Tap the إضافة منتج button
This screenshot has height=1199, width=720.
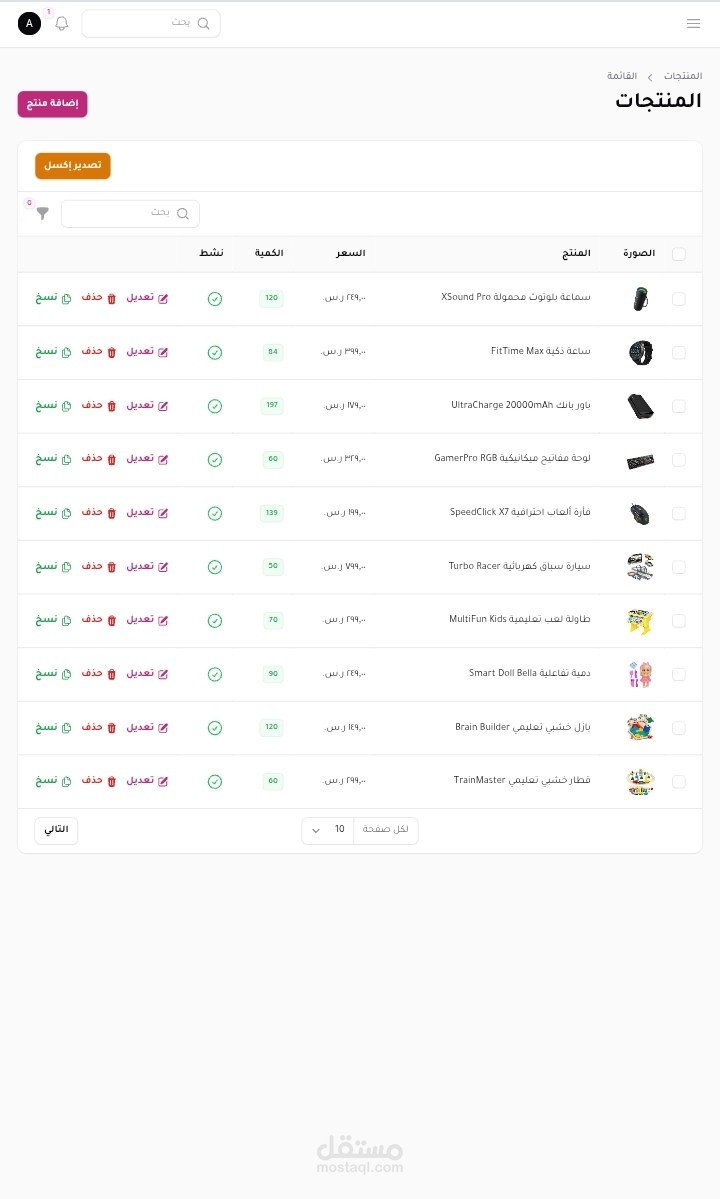(53, 104)
